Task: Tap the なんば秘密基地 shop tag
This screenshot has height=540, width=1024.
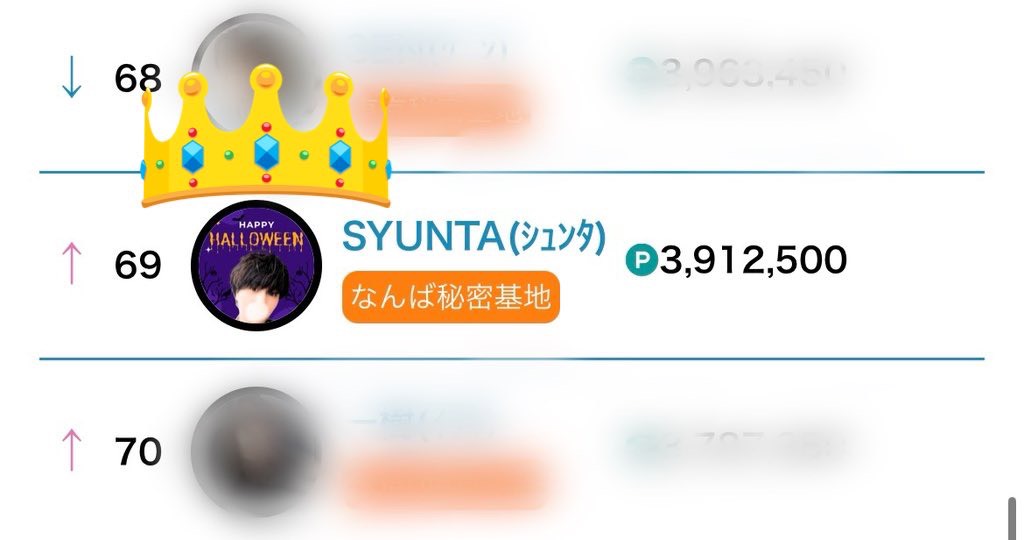Action: (450, 297)
